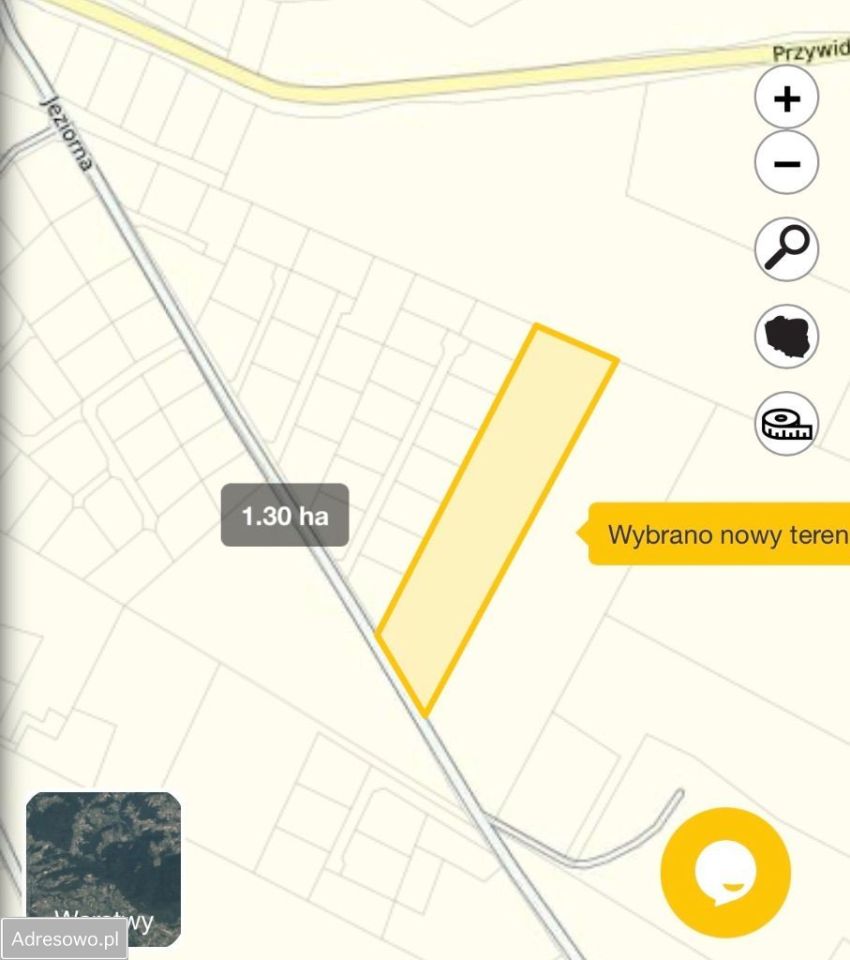The image size is (850, 960).
Task: Zoom out on the map
Action: click(x=787, y=163)
